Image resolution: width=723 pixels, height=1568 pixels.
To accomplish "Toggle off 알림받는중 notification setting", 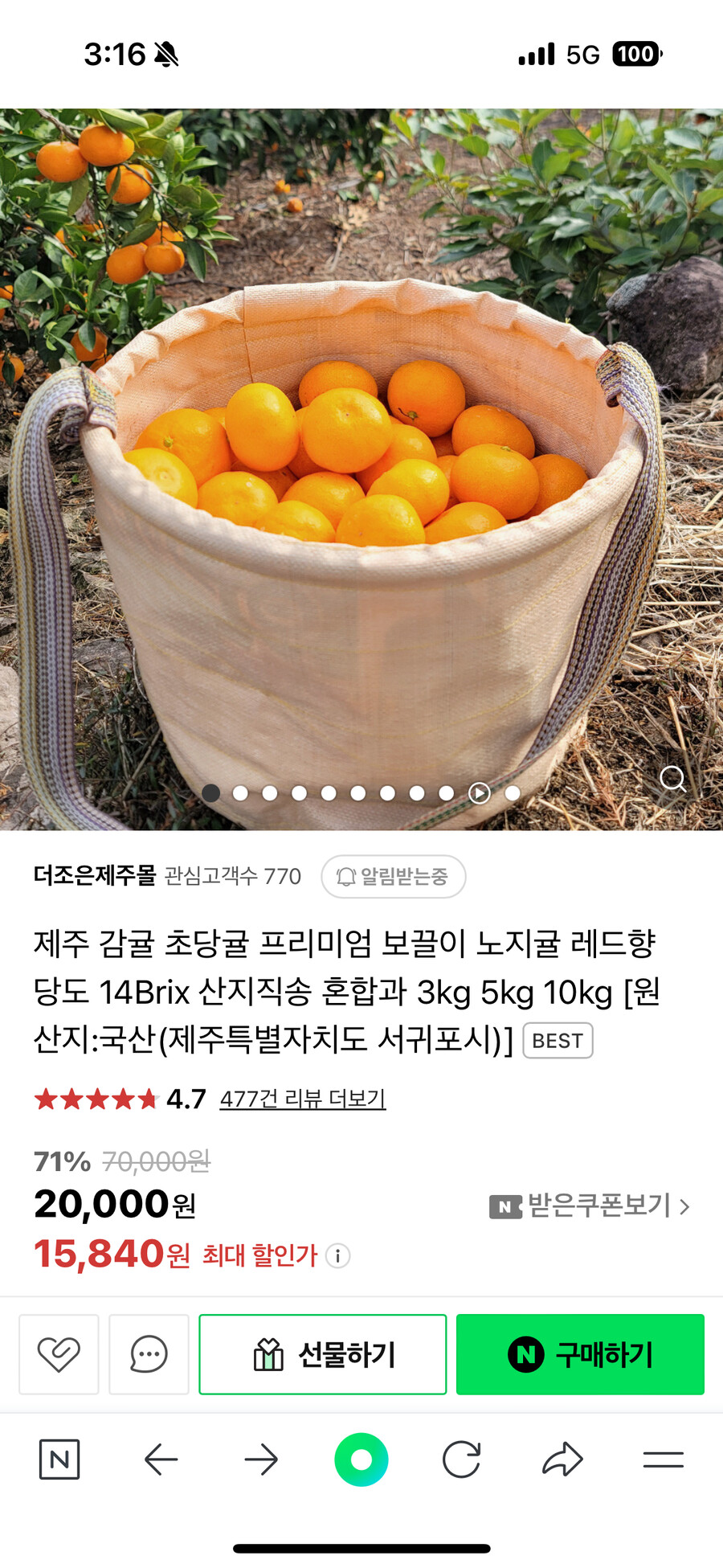I will click(x=393, y=877).
